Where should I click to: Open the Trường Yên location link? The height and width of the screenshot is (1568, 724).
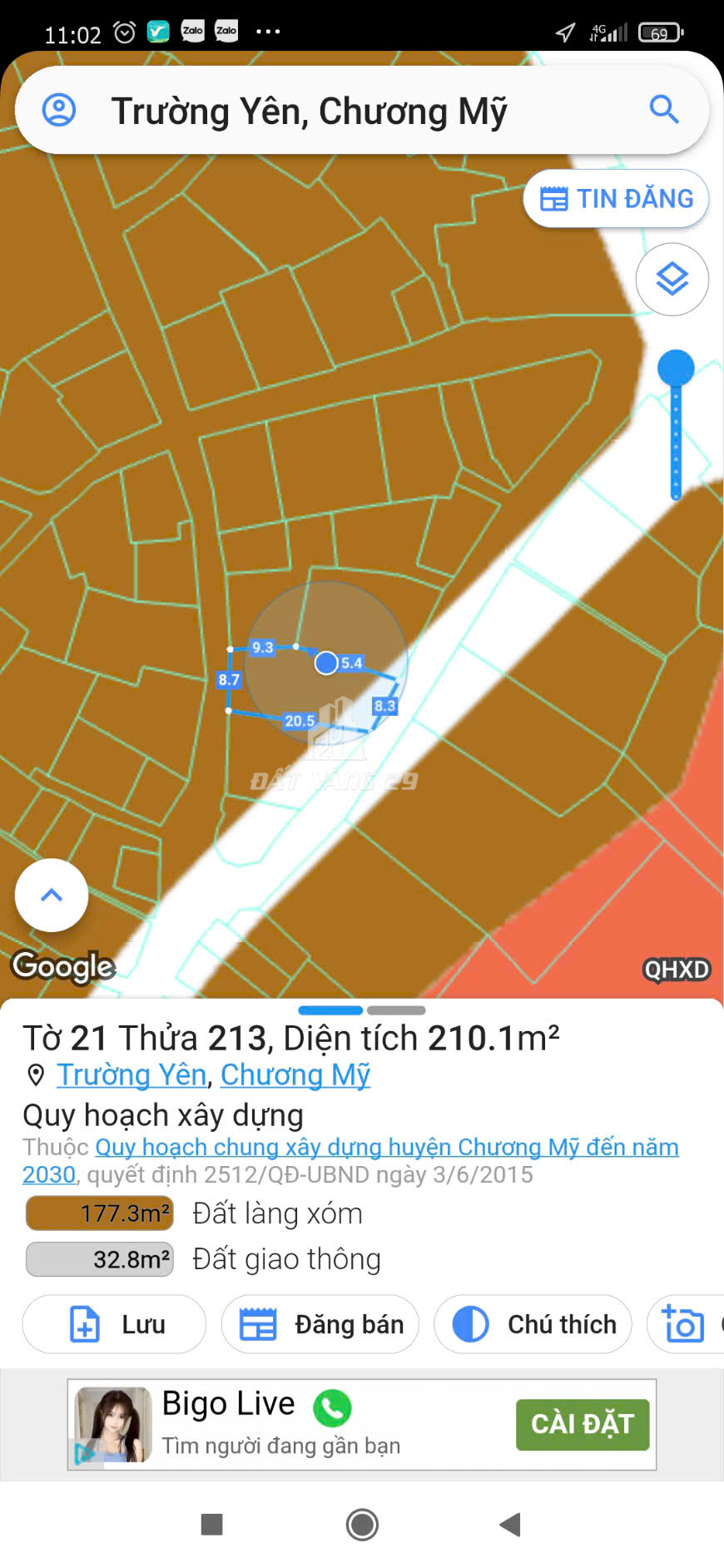[x=131, y=1074]
